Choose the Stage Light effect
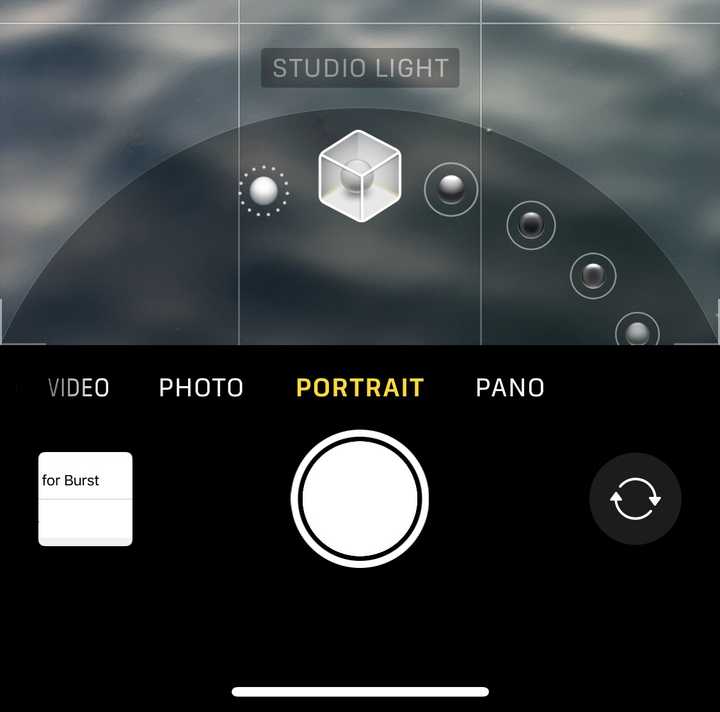This screenshot has width=720, height=712. 530,225
